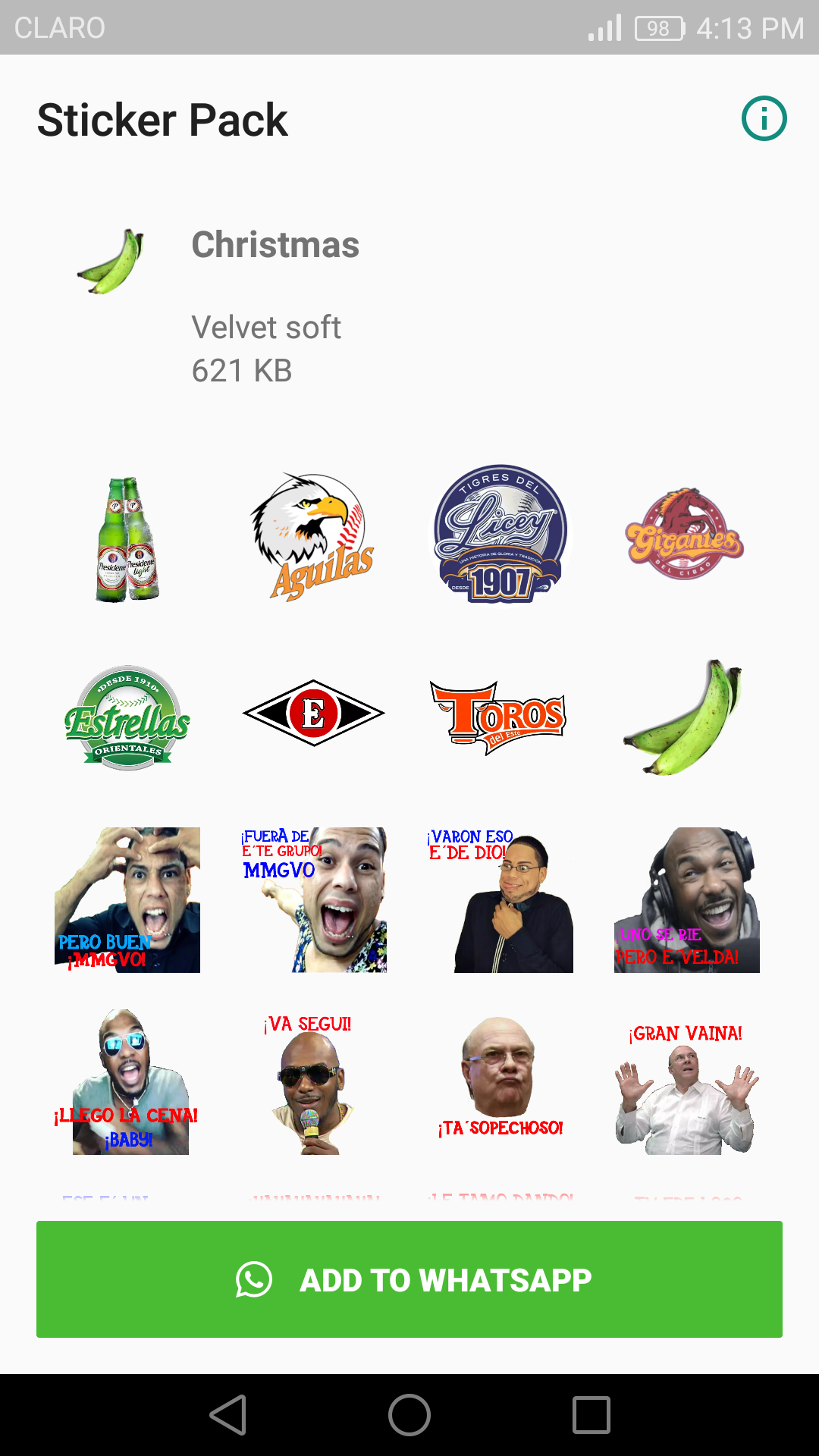819x1456 pixels.
Task: Open the Tigres del Licey 1907 sticker
Action: (x=500, y=535)
